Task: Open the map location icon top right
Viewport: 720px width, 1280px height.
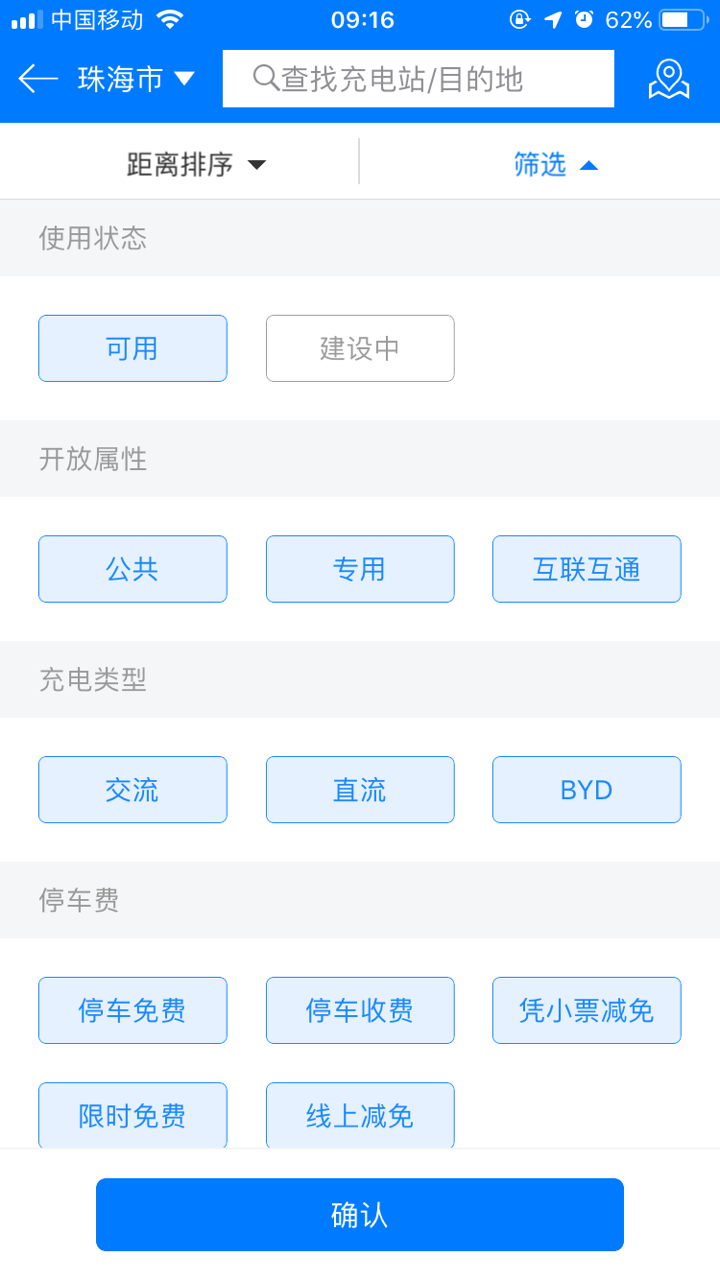Action: coord(668,78)
